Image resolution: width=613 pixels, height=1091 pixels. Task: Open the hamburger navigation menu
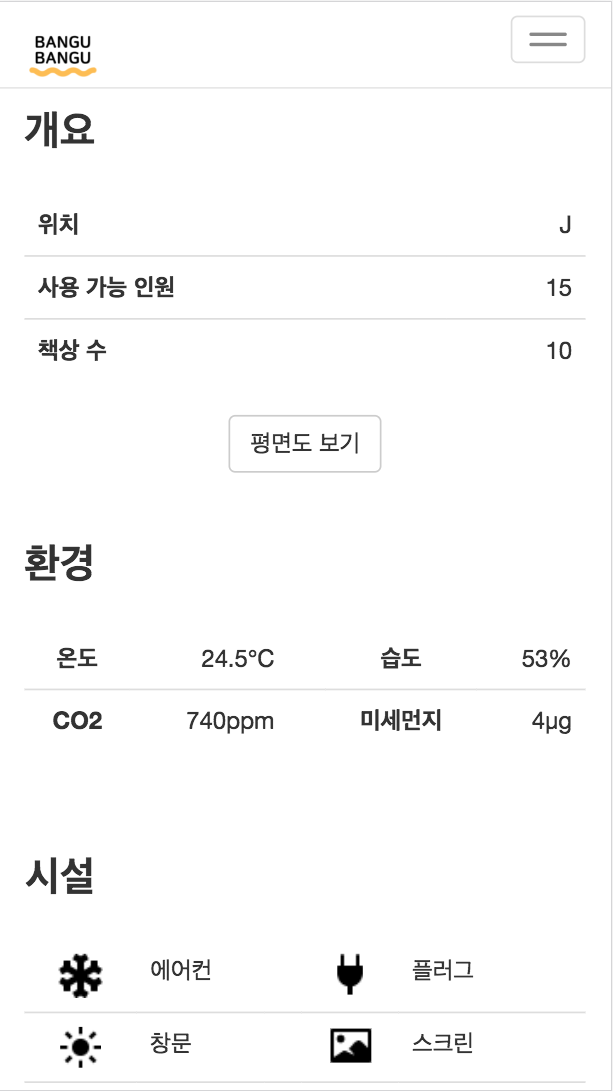click(x=547, y=40)
